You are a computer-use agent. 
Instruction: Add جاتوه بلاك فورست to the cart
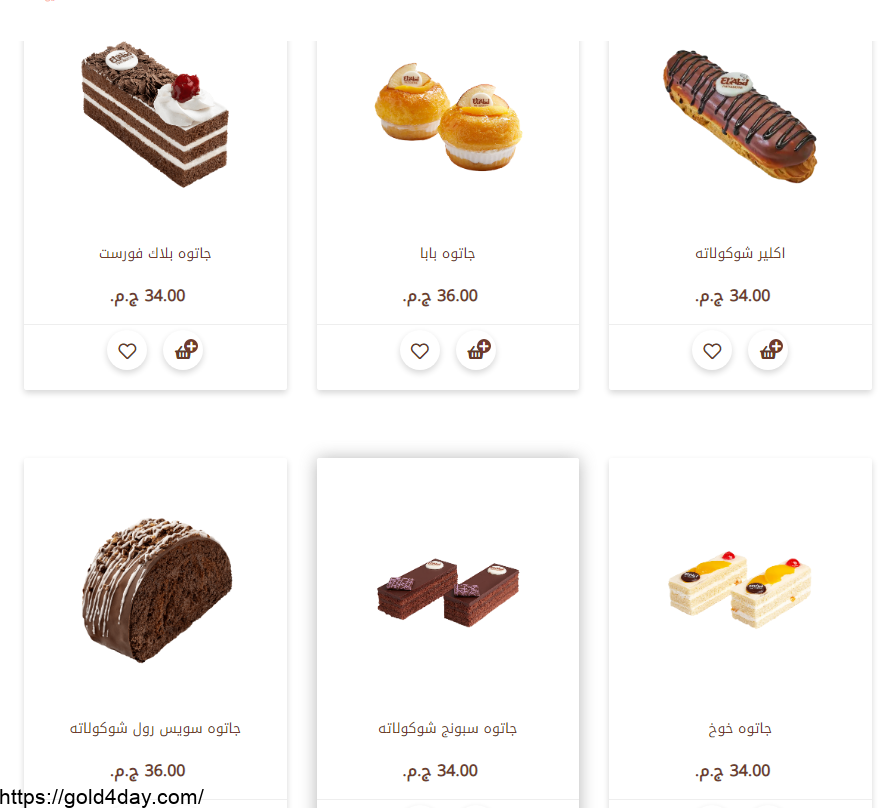(x=183, y=351)
